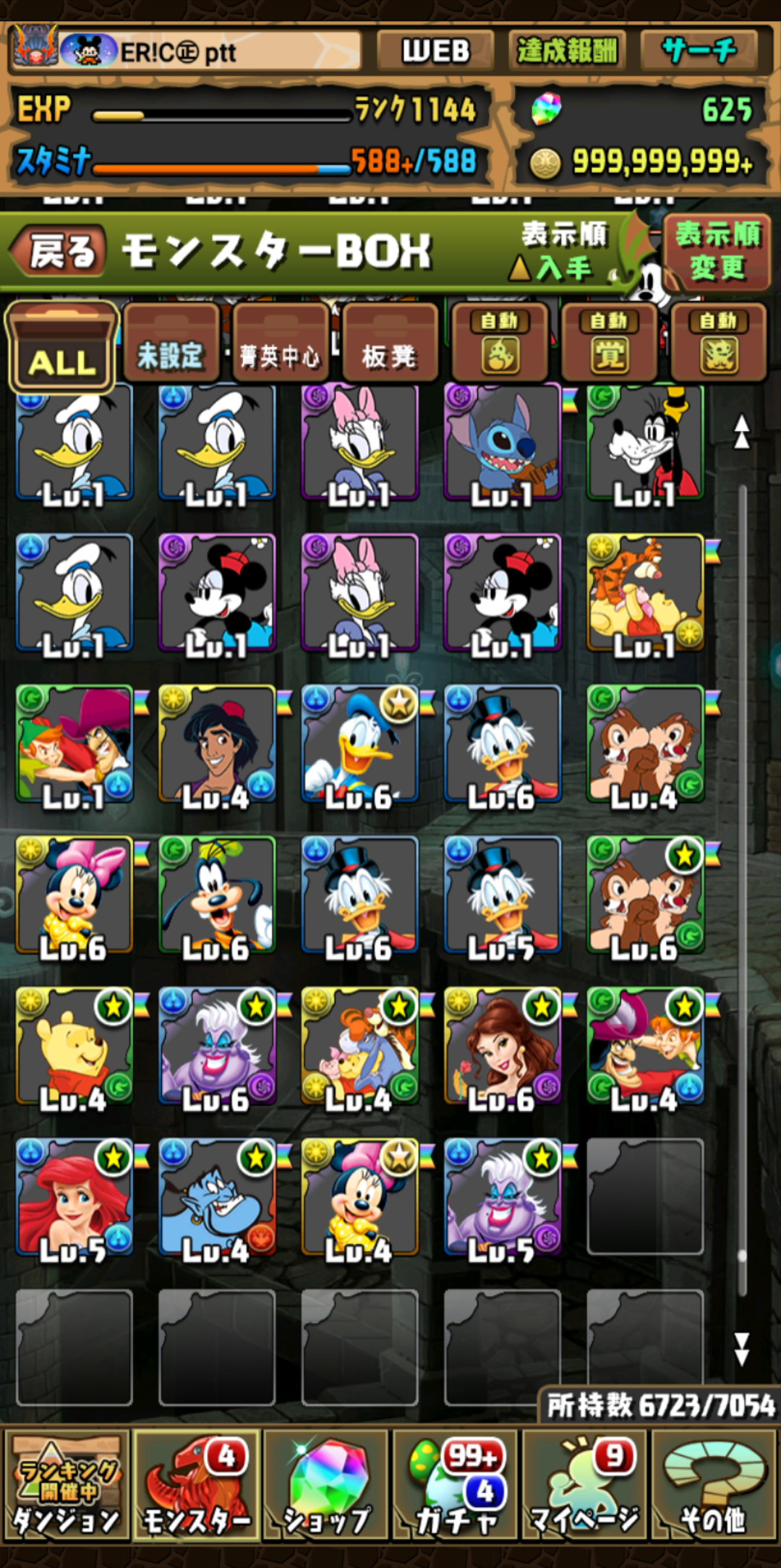Image resolution: width=781 pixels, height=1568 pixels.
Task: Tap the サーチ search button
Action: coord(699,51)
